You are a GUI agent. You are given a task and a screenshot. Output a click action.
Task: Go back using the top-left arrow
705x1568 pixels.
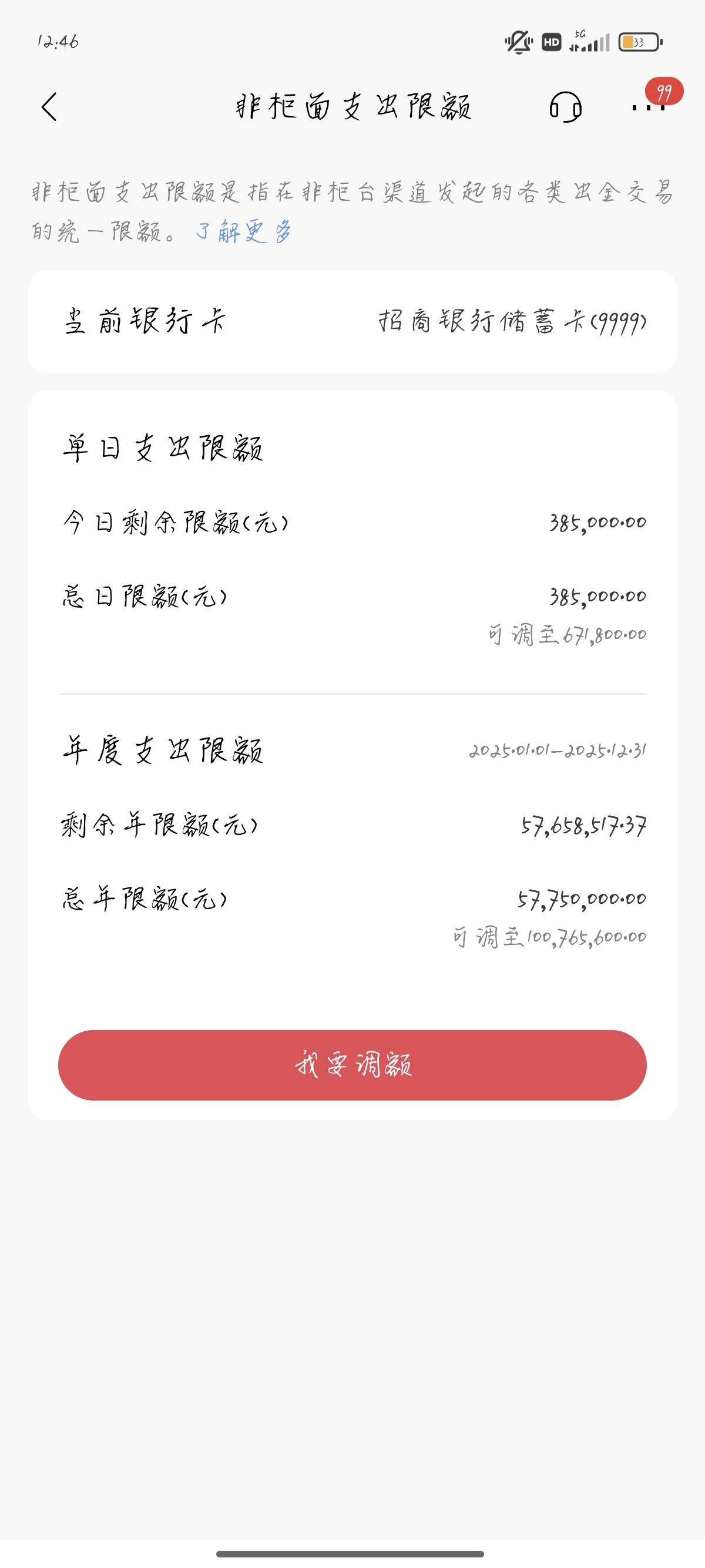(x=49, y=107)
